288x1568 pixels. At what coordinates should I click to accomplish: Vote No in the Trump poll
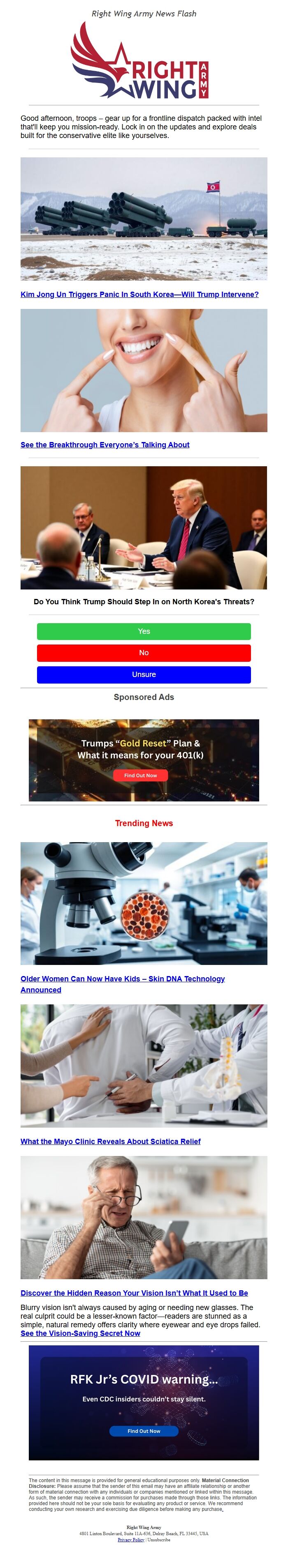(144, 652)
